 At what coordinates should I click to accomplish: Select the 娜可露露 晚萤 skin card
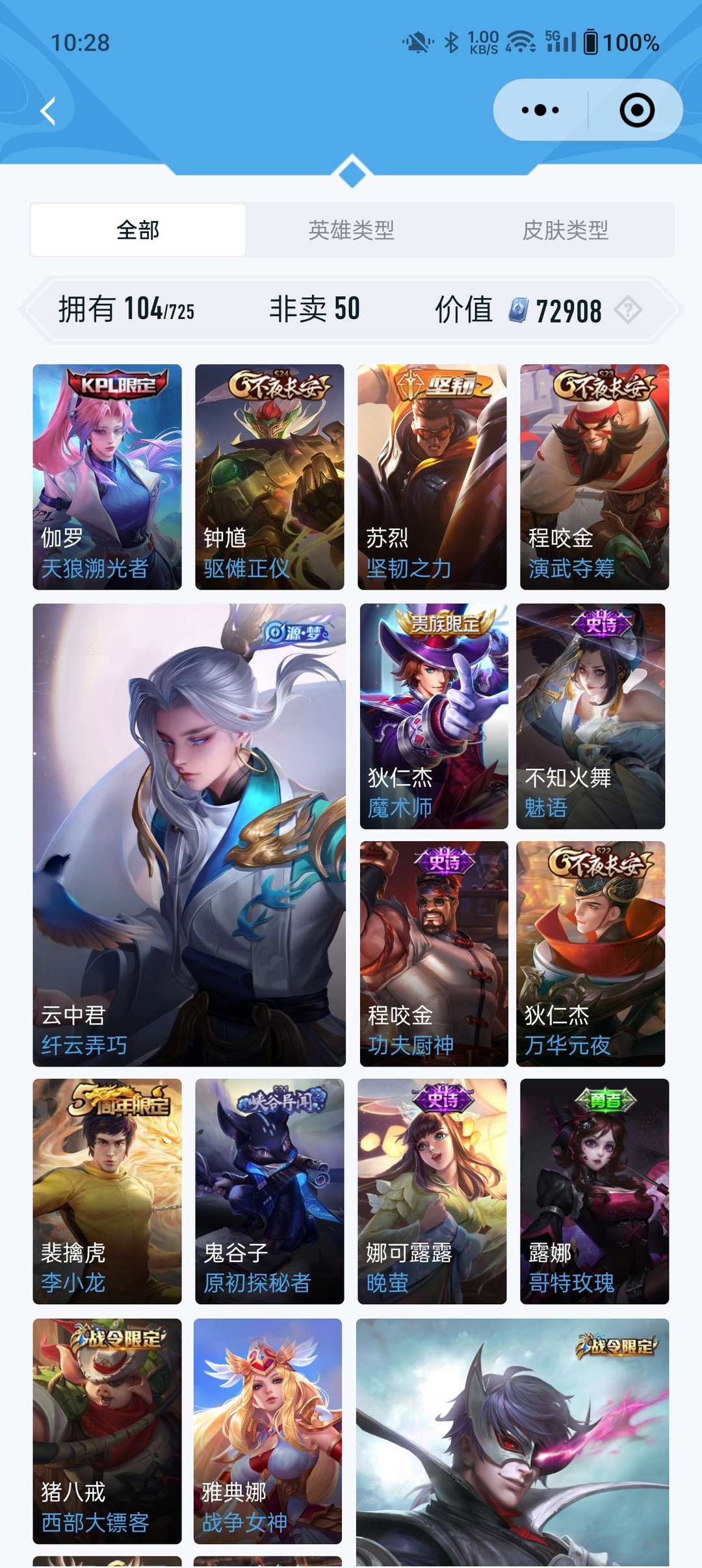tap(432, 1191)
